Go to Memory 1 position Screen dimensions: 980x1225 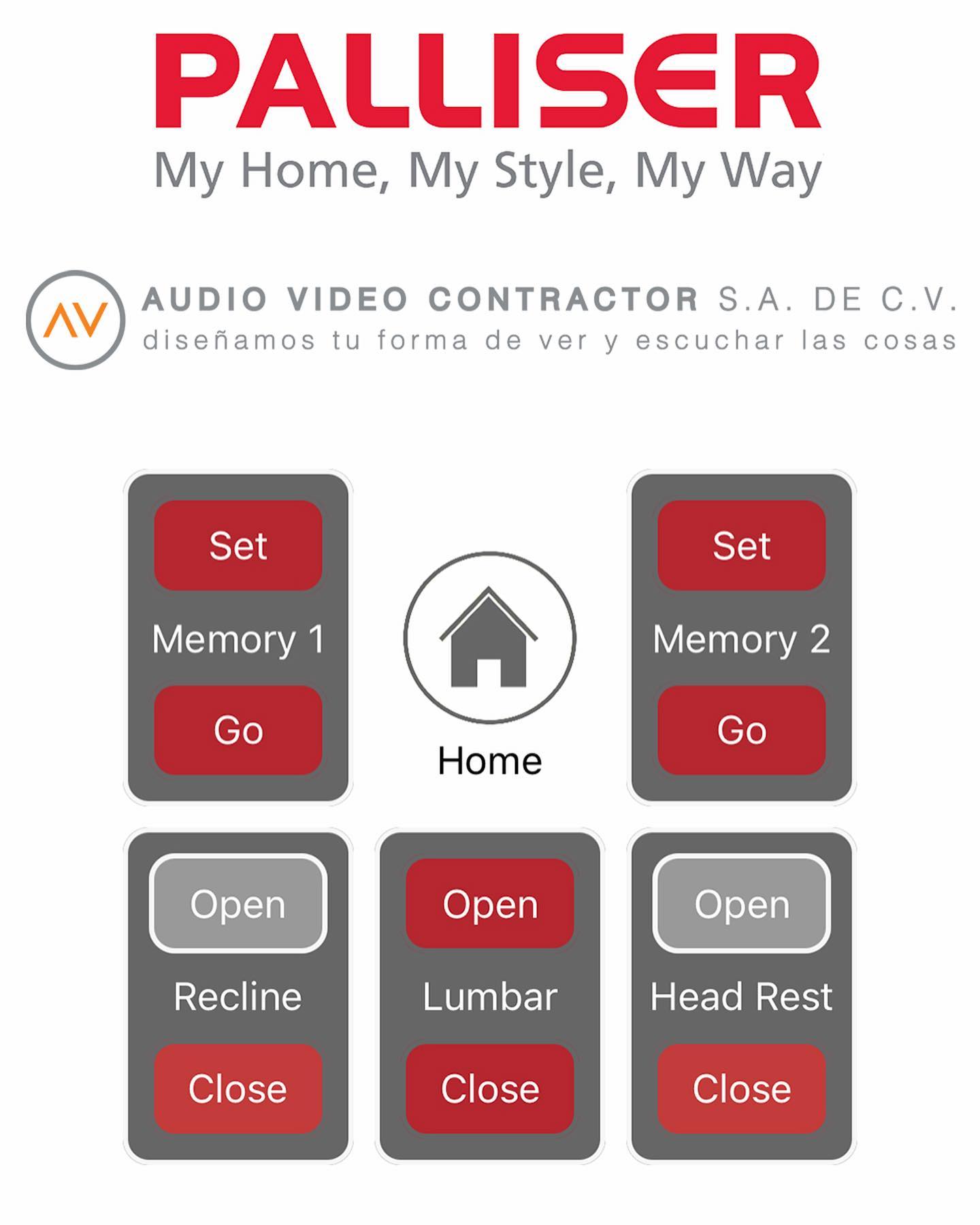click(x=238, y=730)
